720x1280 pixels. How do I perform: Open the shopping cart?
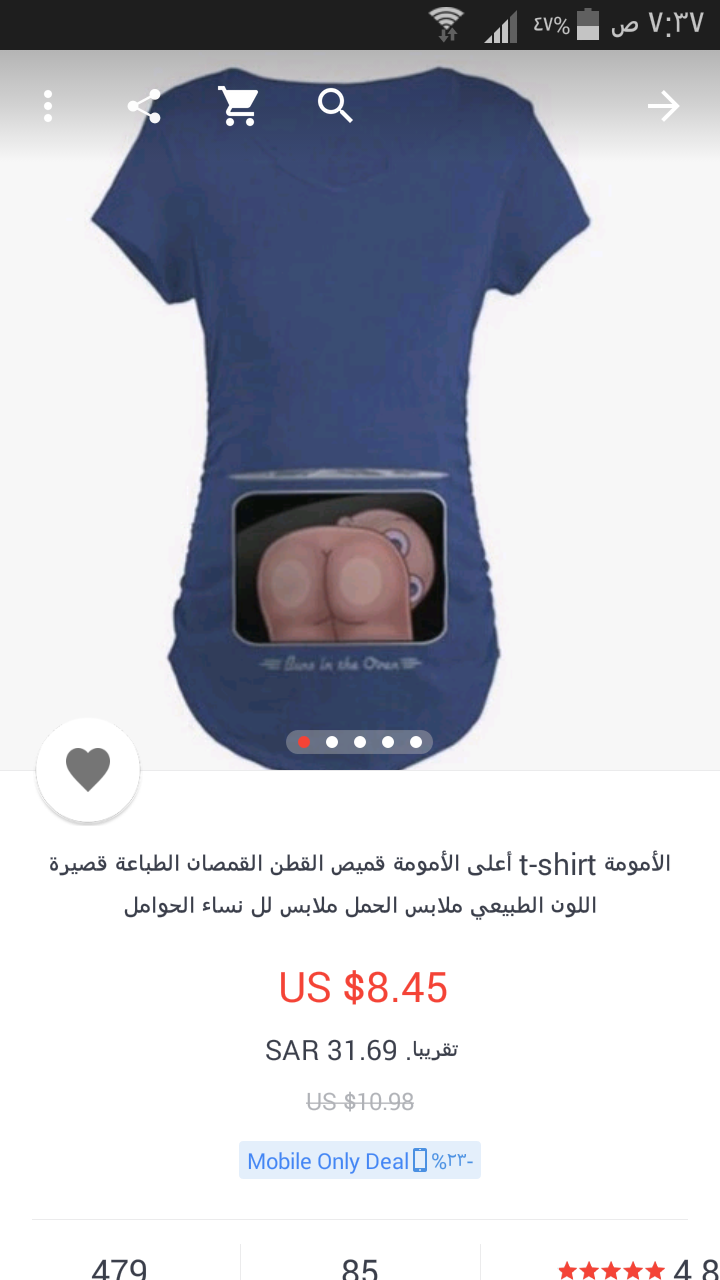(x=239, y=106)
